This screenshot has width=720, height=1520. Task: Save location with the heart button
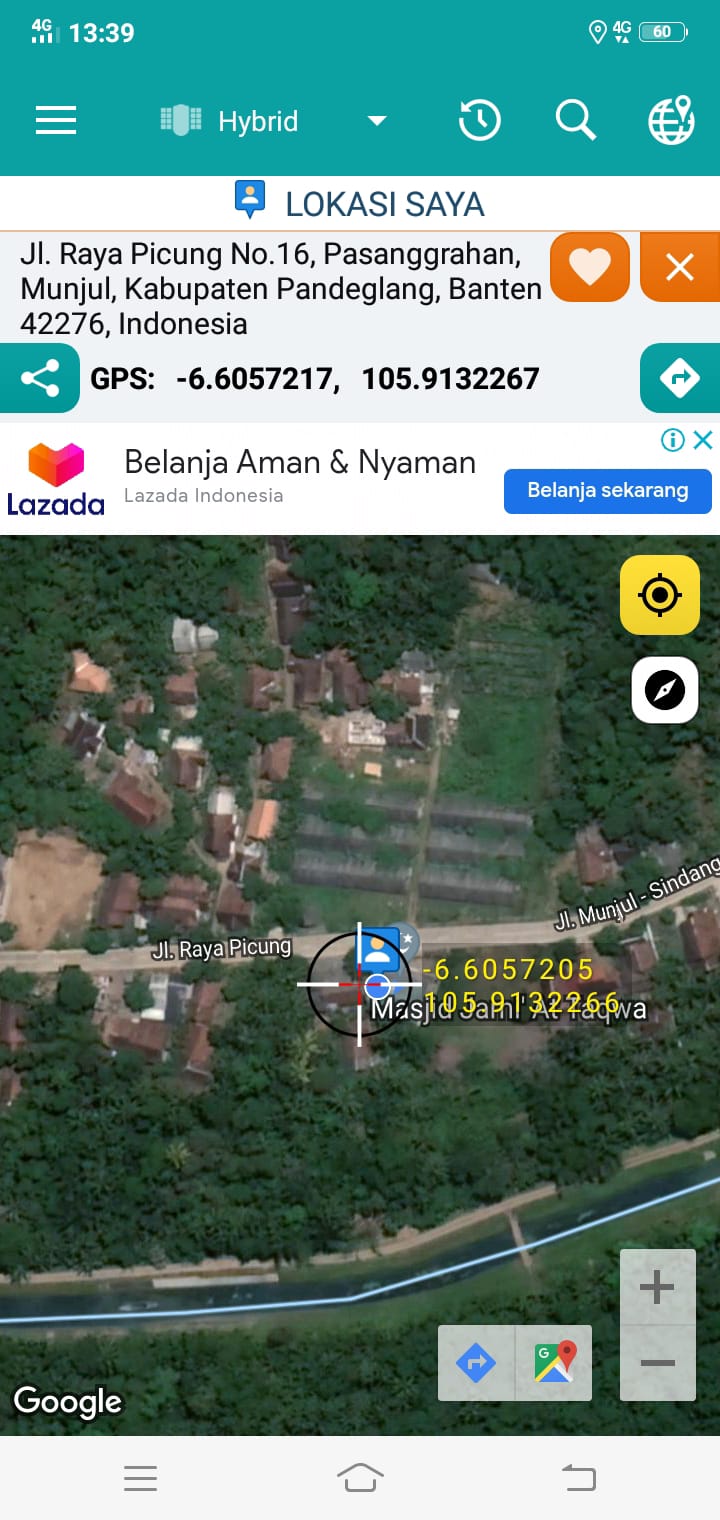(590, 267)
